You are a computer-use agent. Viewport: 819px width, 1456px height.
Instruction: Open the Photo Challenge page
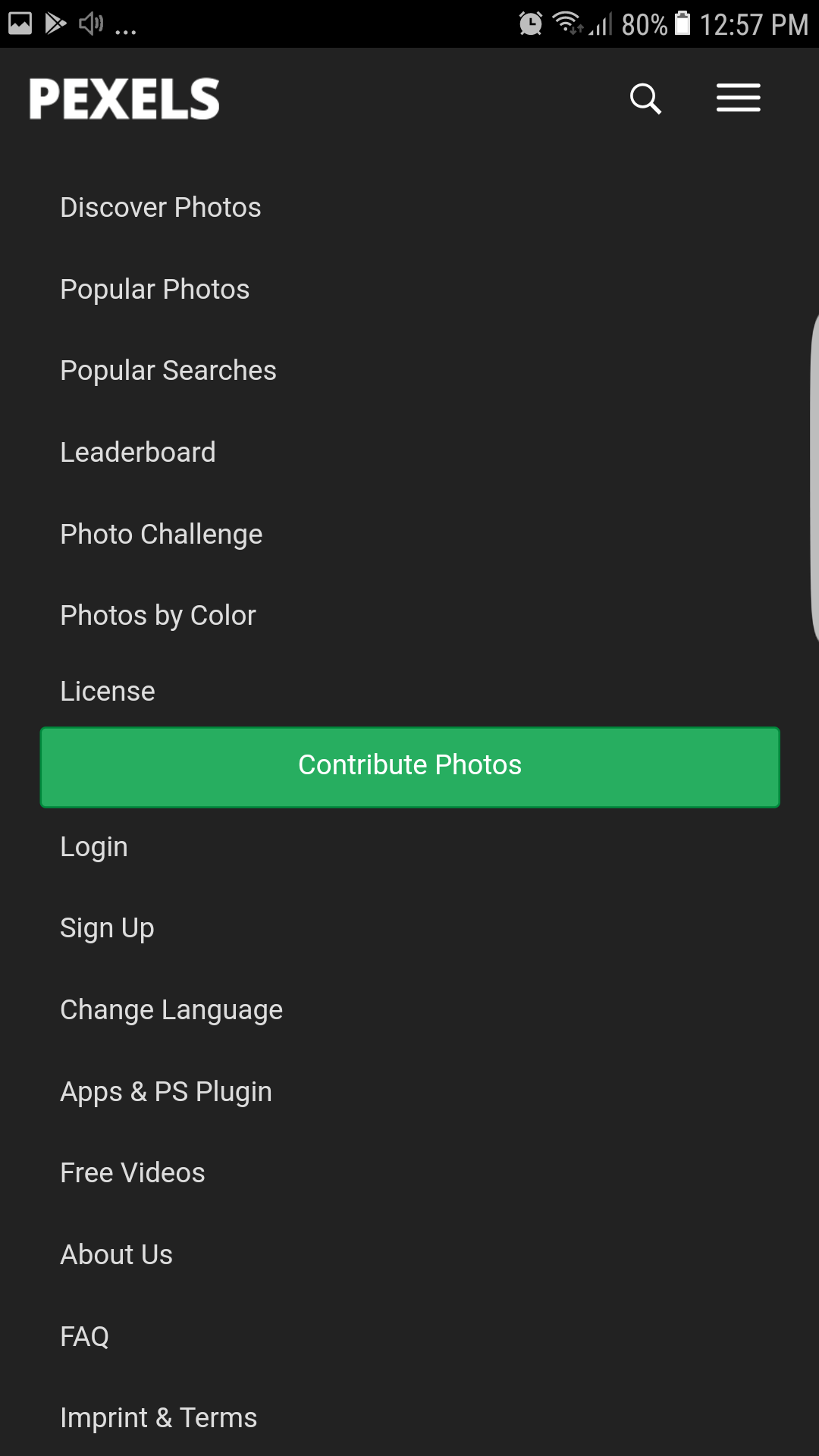coord(161,534)
